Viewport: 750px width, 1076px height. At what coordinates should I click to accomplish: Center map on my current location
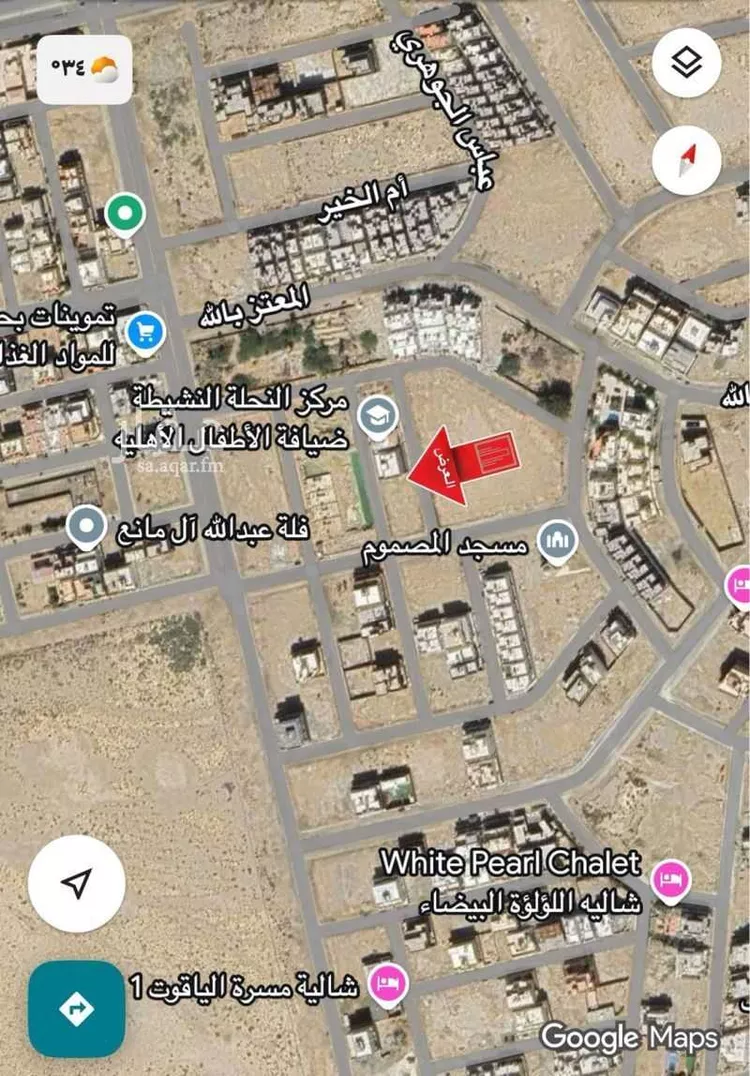[x=77, y=883]
